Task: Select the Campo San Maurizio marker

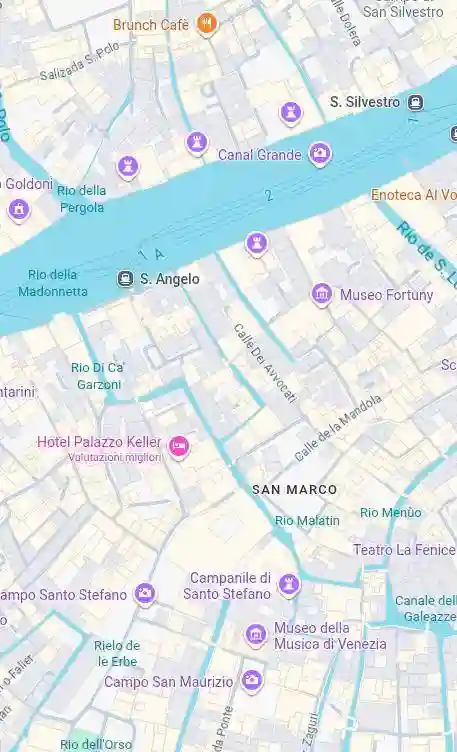Action: (252, 681)
